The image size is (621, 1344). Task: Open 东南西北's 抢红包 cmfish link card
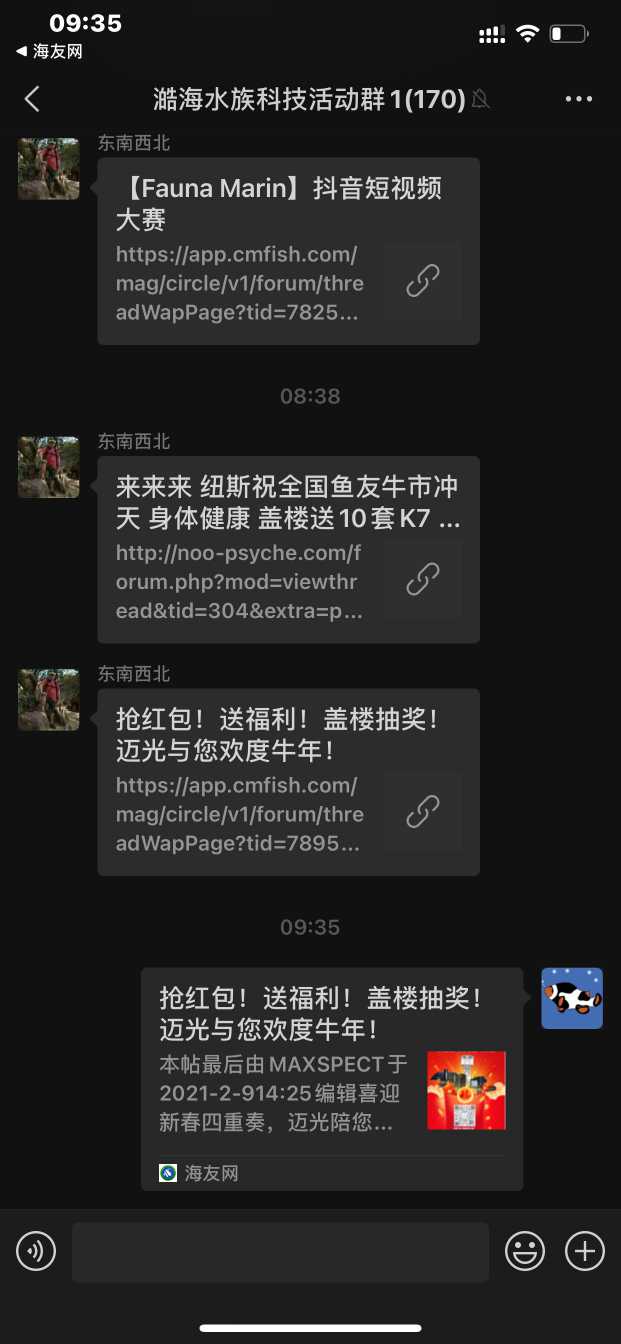click(x=288, y=781)
